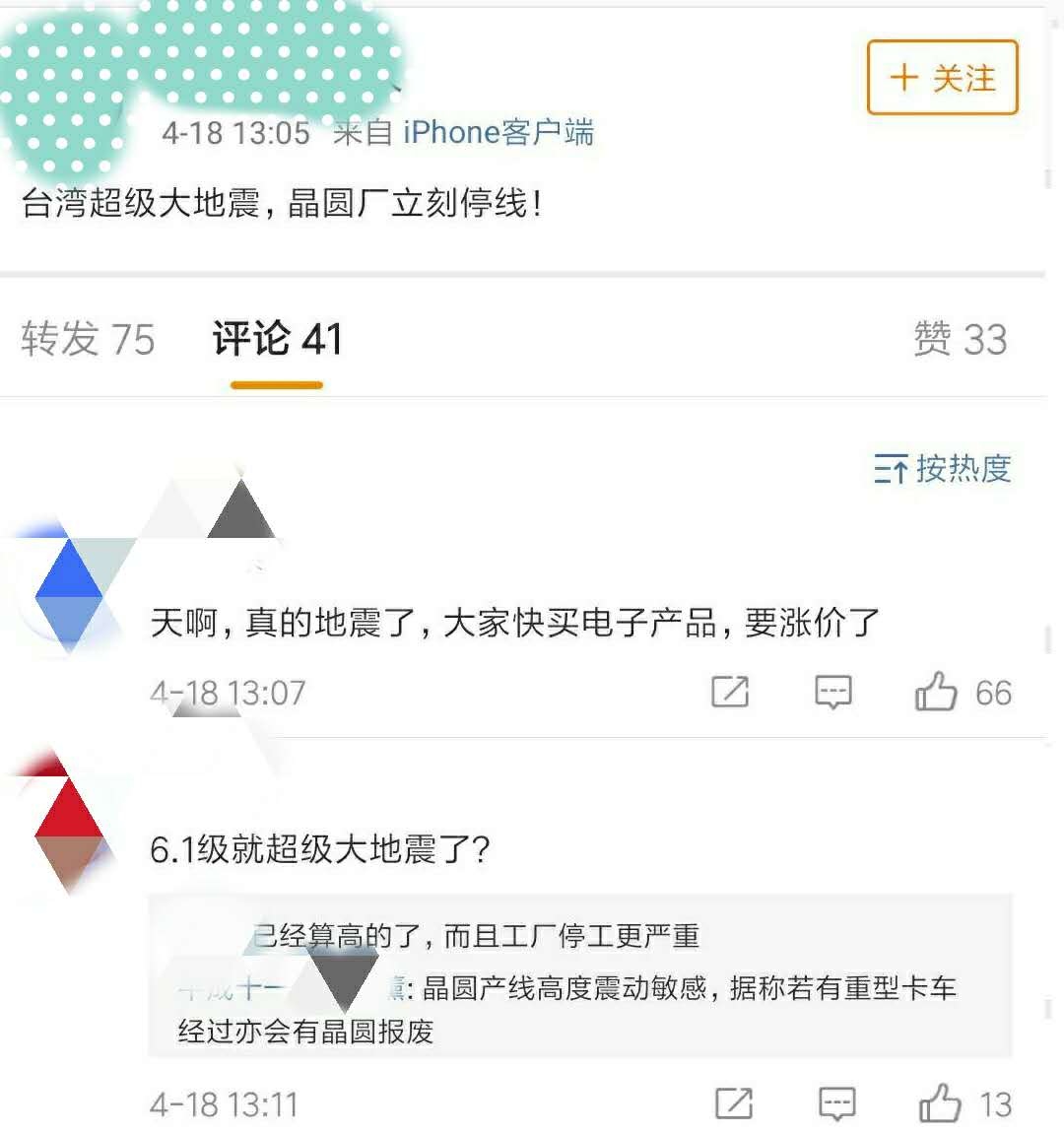Open the 赞 33 likes tab
The height and width of the screenshot is (1135, 1064).
pyautogui.click(x=960, y=340)
